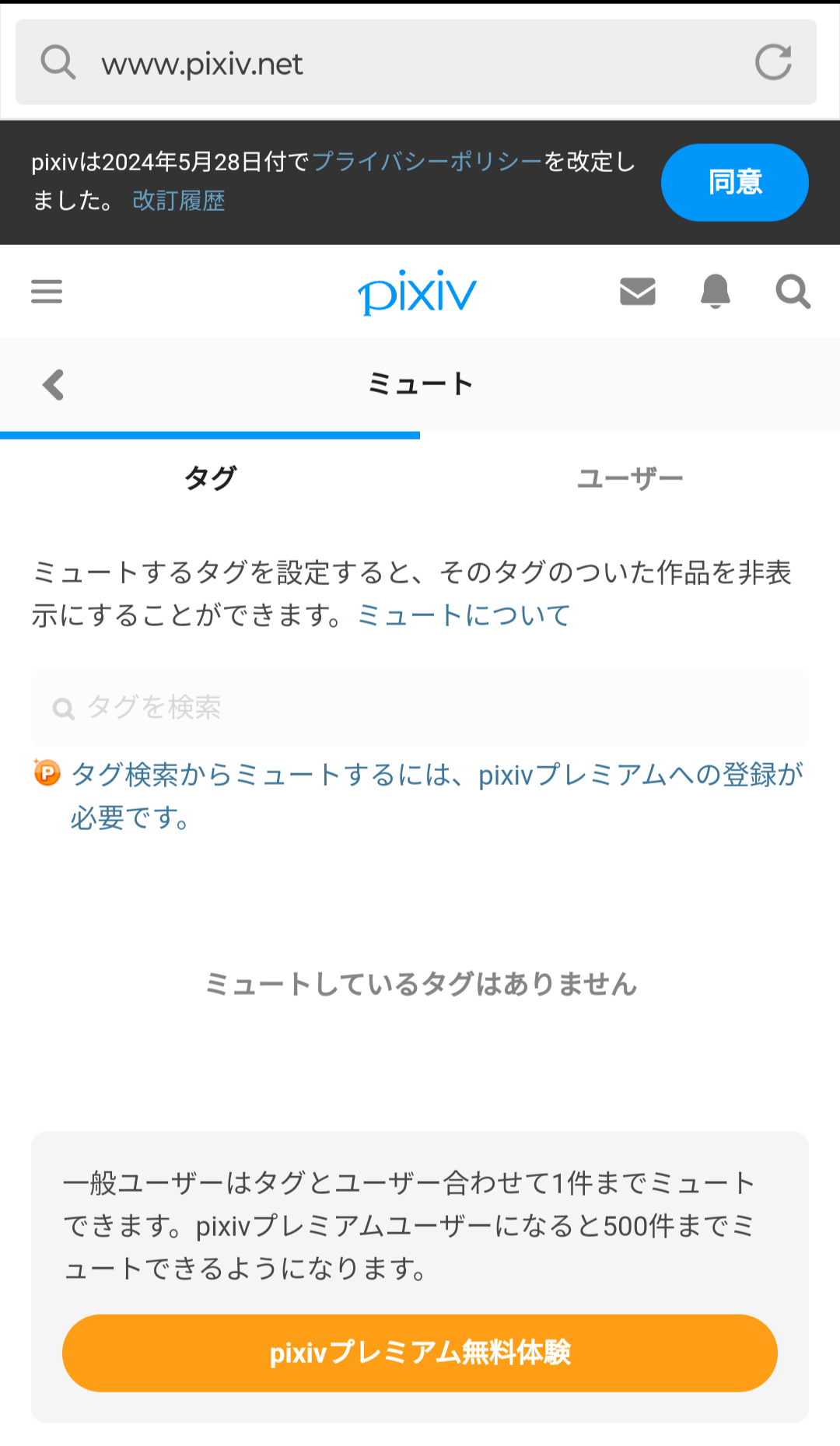This screenshot has width=840, height=1446.
Task: Open the ミュートについて help link
Action: [x=464, y=616]
